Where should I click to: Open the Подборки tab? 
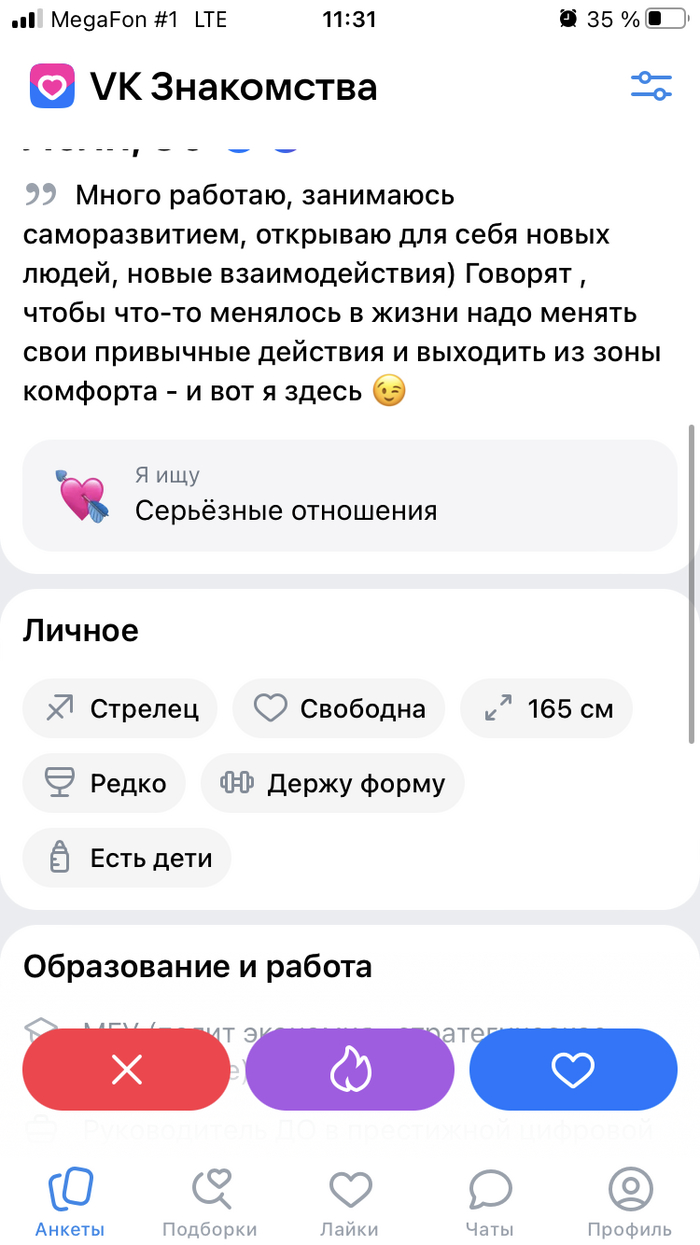210,1202
